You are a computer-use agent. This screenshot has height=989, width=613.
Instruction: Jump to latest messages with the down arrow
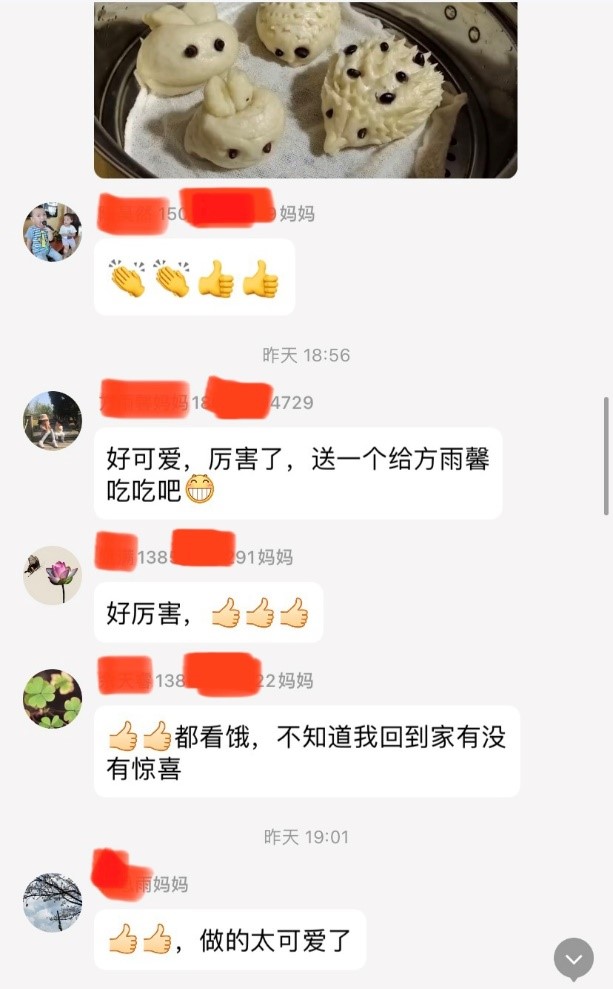(573, 958)
